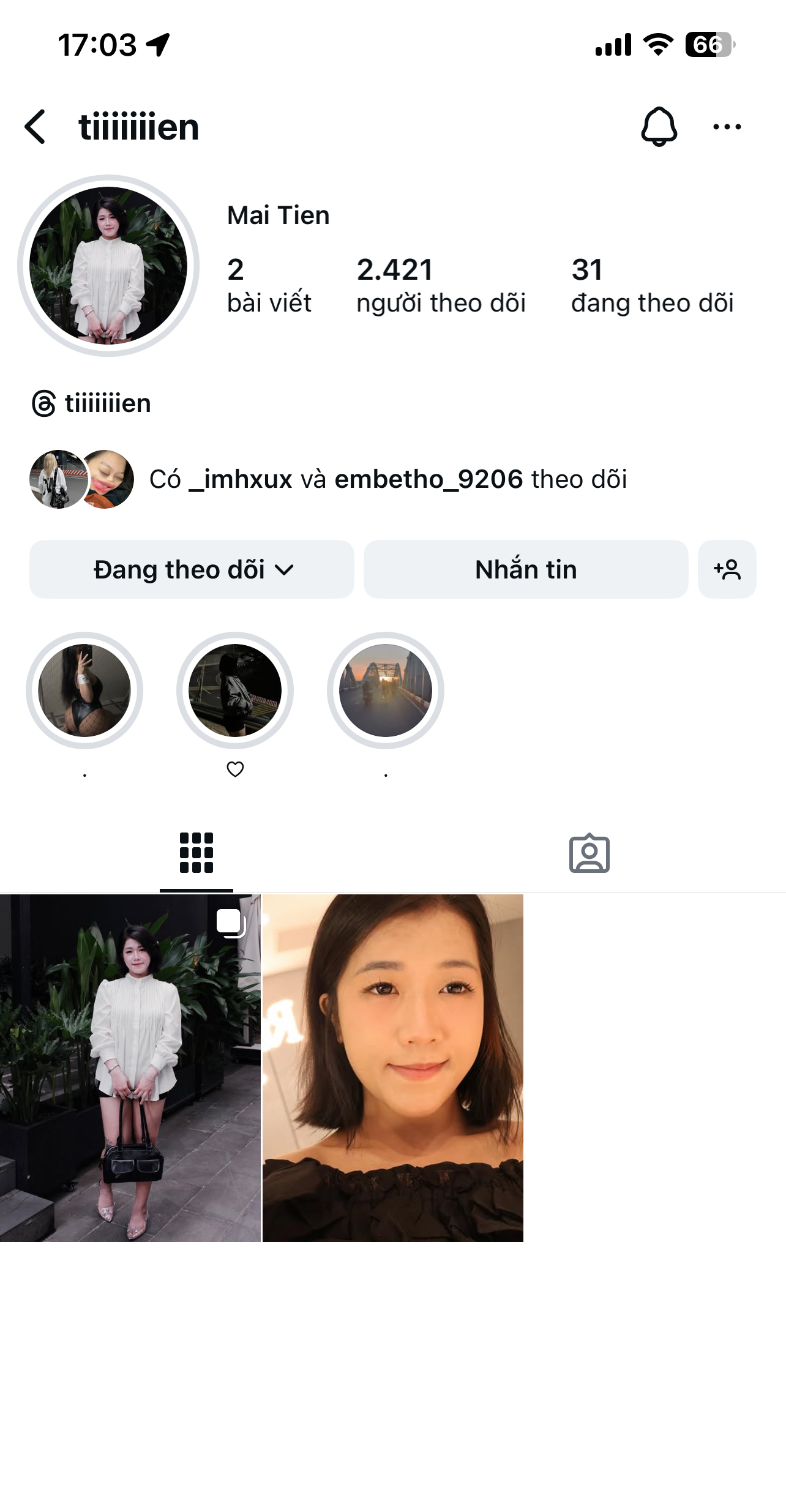This screenshot has height=1512, width=786.
Task: Open the close-up portrait post
Action: 393,1068
